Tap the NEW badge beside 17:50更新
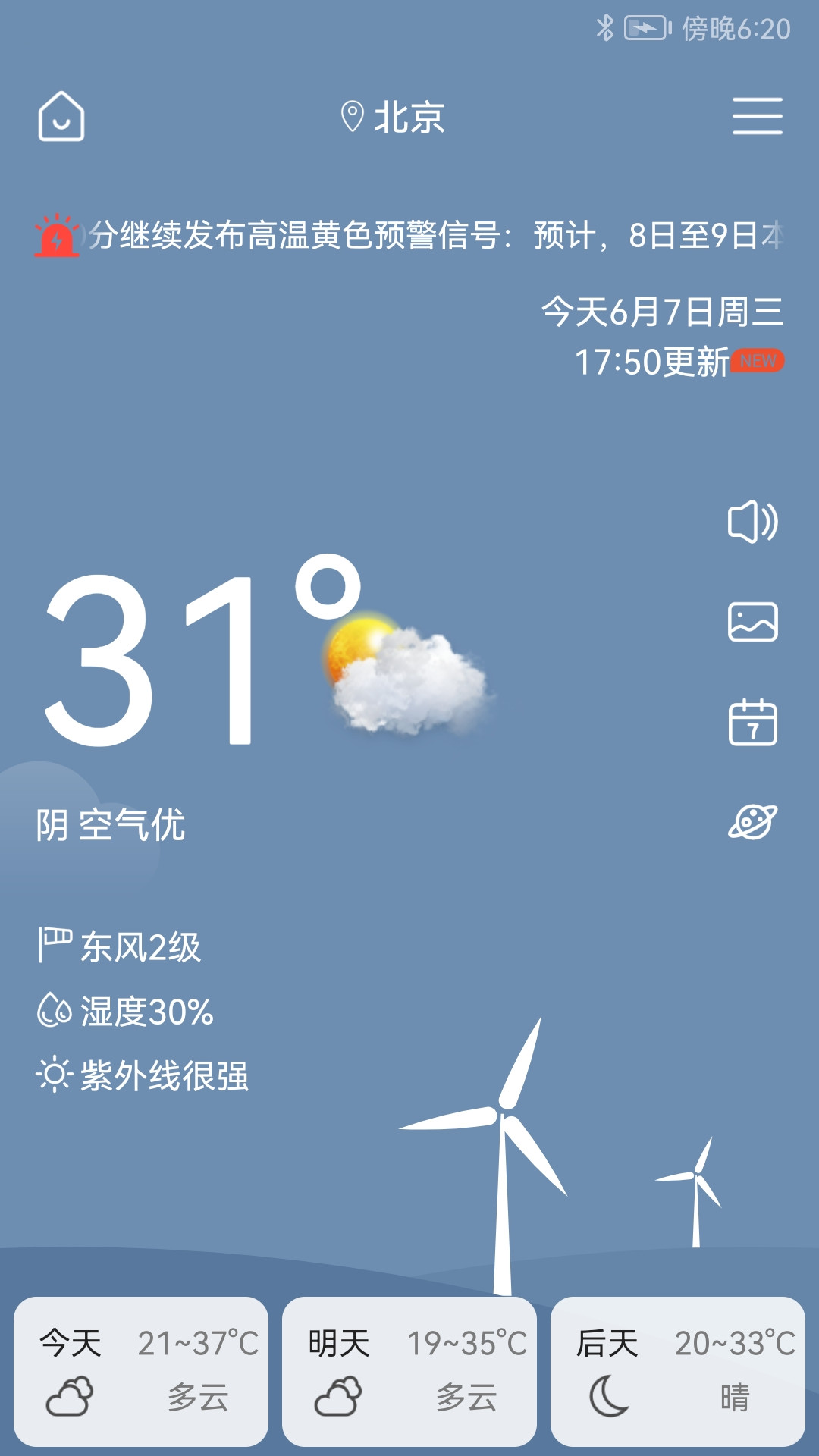 tap(761, 362)
